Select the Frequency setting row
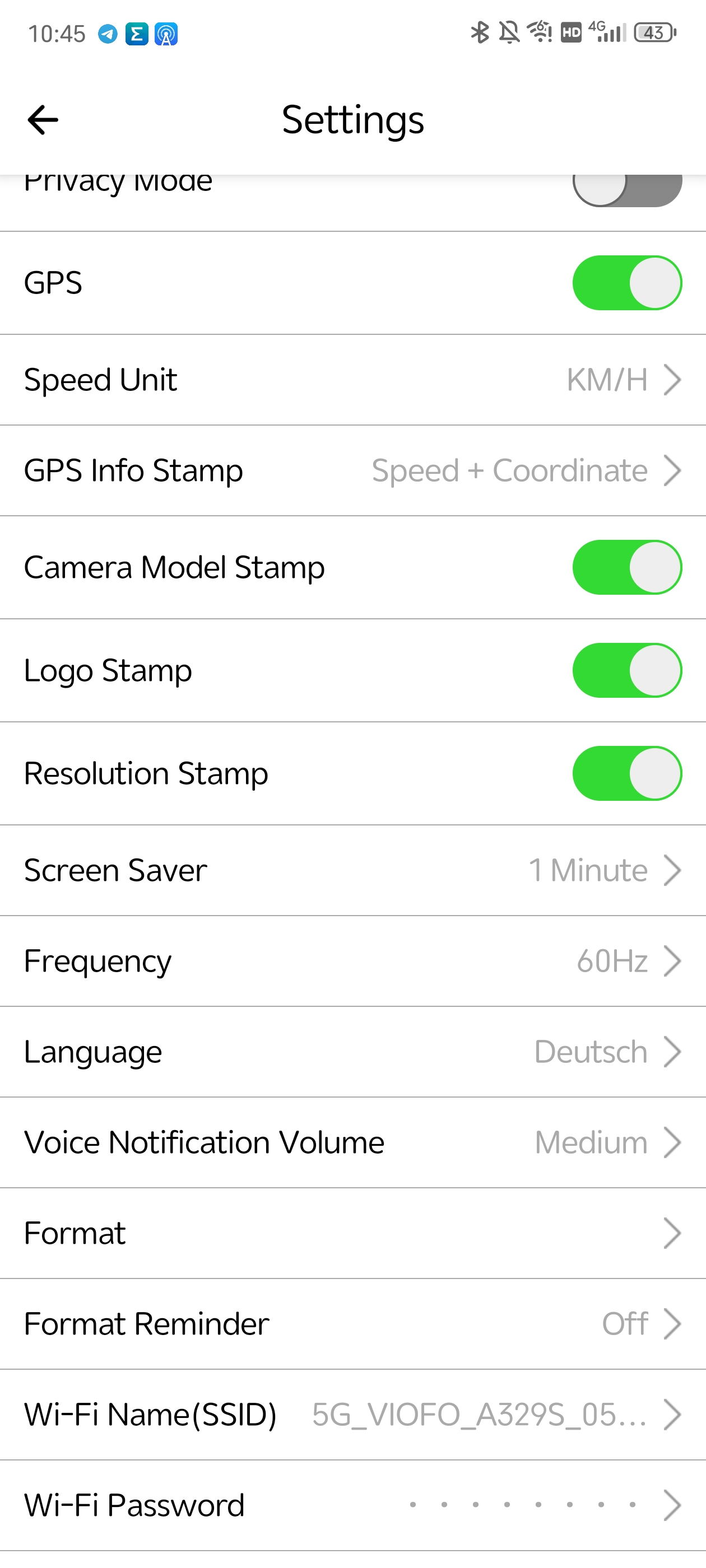The width and height of the screenshot is (706, 1568). 352,961
